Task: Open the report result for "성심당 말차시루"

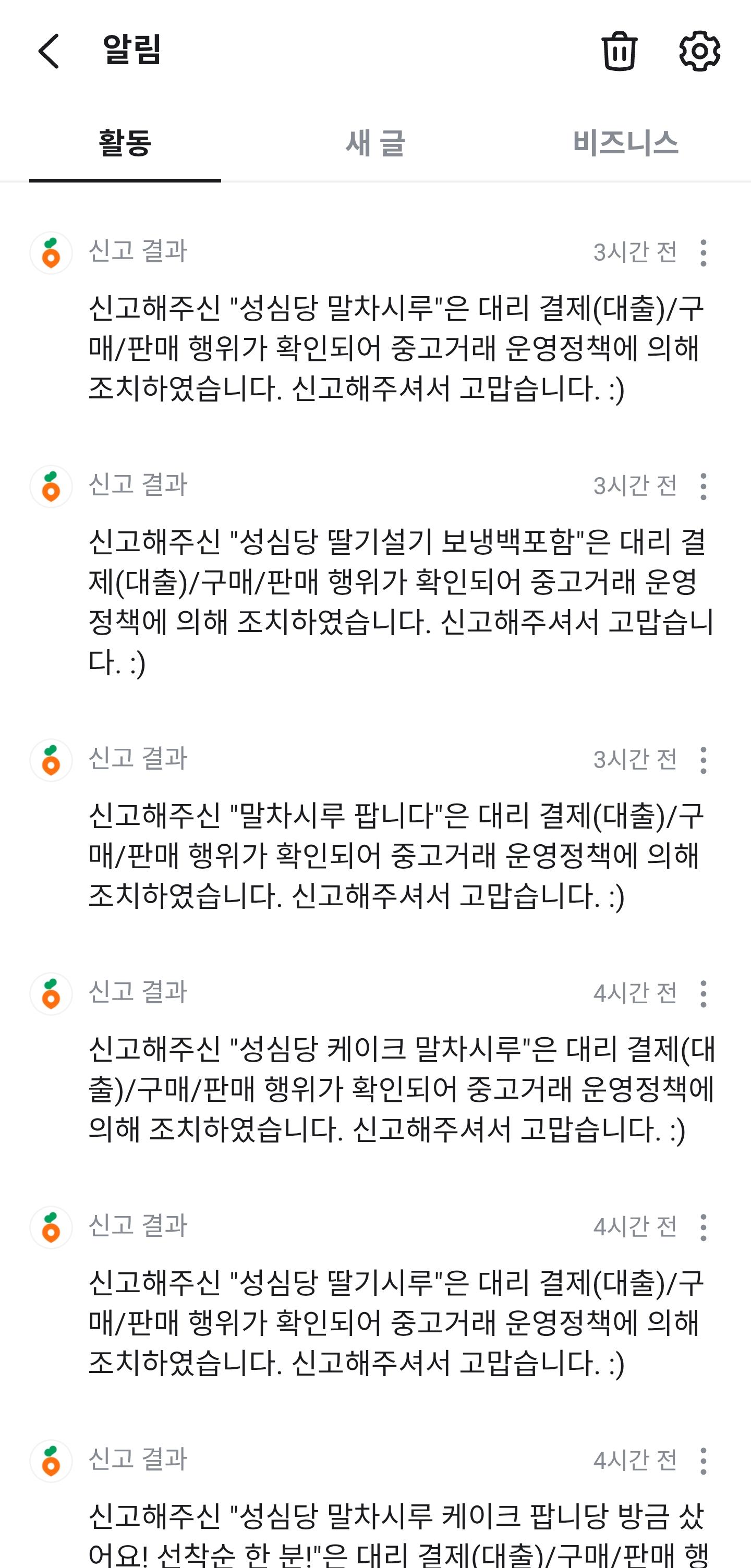Action: click(x=396, y=348)
